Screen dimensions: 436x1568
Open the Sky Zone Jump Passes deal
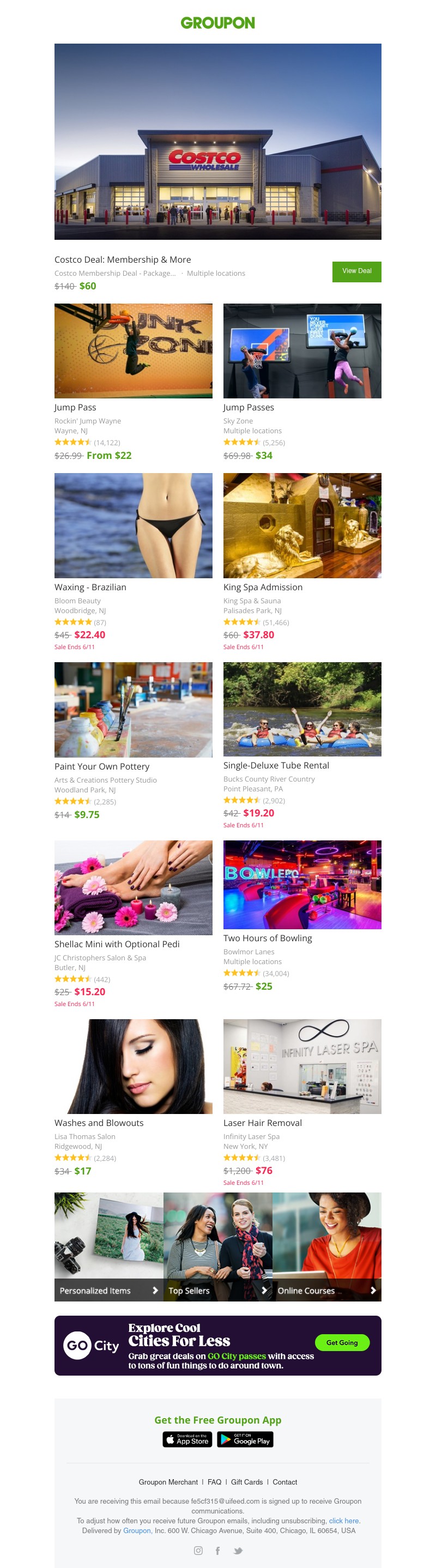(x=302, y=351)
